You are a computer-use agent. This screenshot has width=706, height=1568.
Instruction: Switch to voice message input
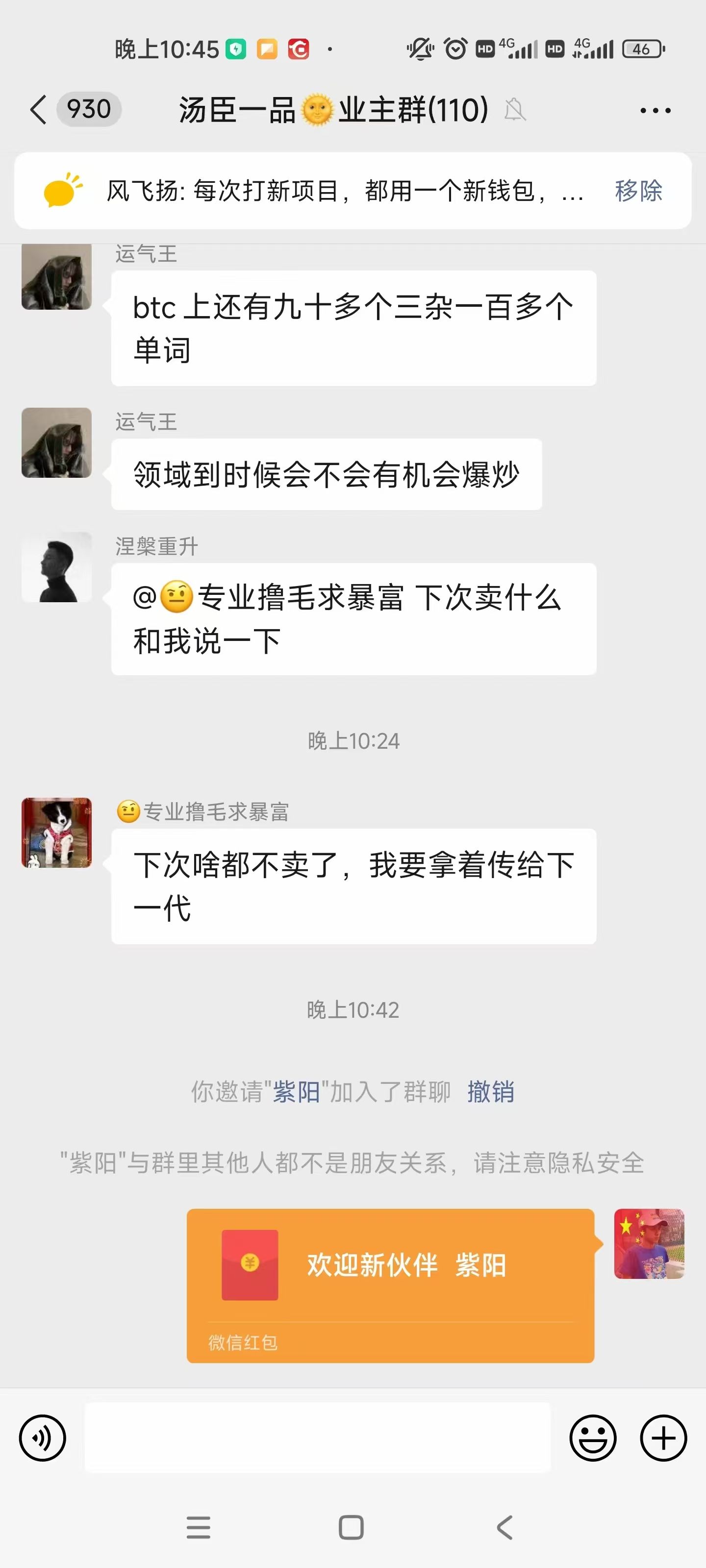(x=43, y=1438)
